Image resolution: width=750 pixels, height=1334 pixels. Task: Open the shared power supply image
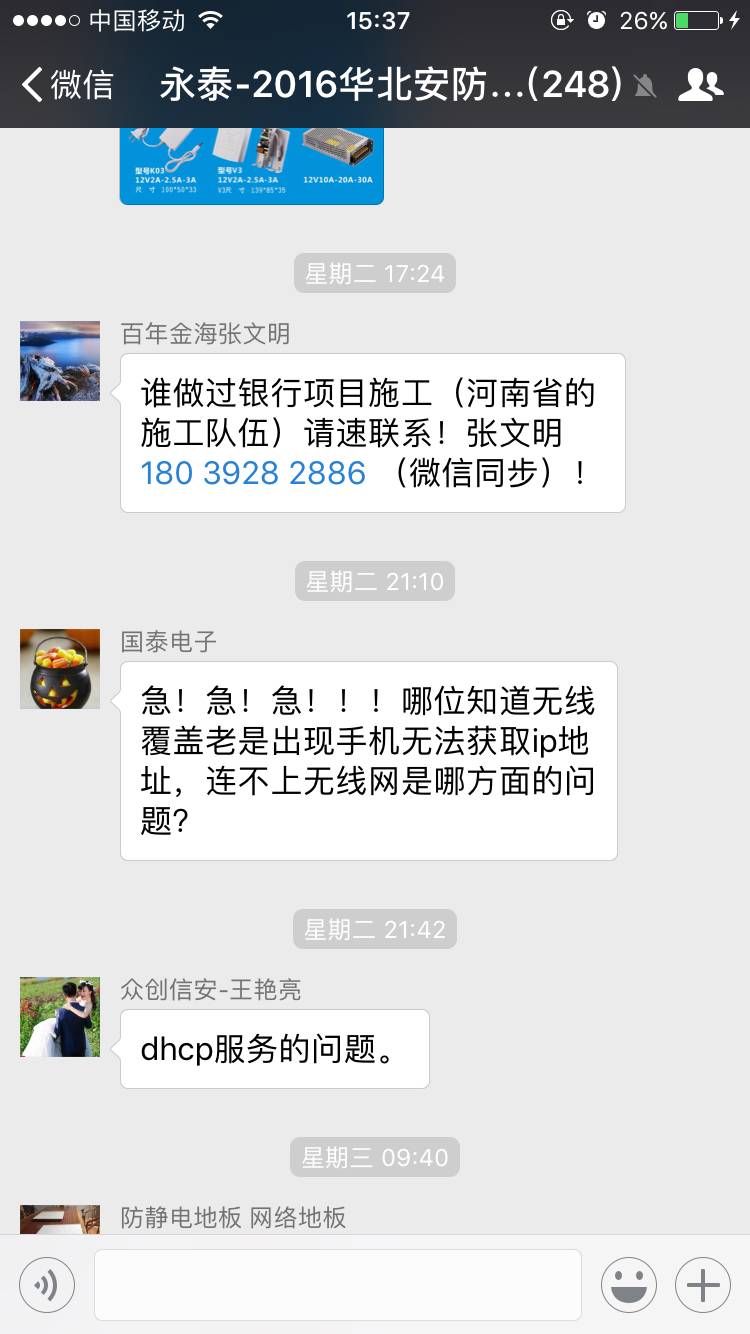pyautogui.click(x=251, y=165)
